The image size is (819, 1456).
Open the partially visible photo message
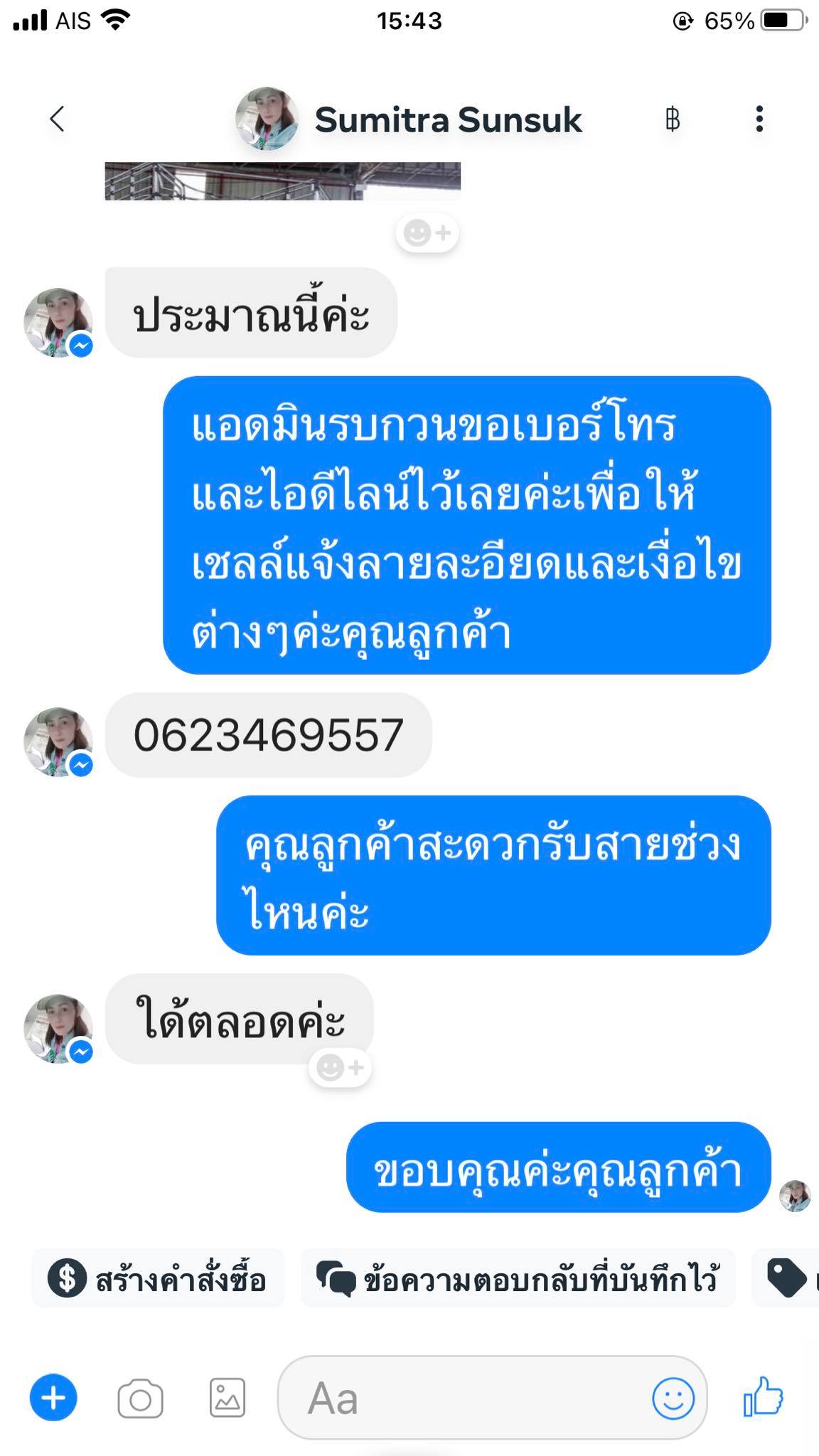pos(282,181)
